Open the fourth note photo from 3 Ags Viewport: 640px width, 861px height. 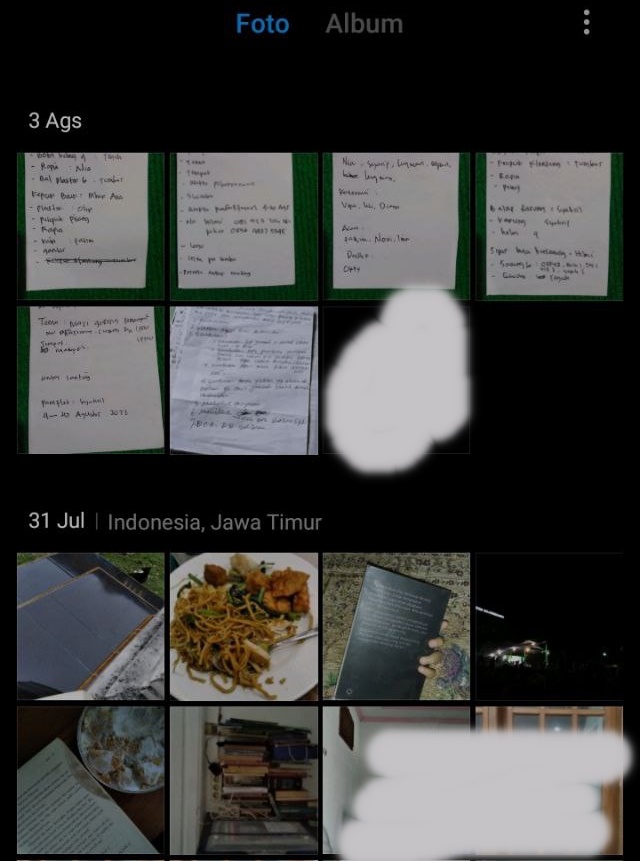pyautogui.click(x=548, y=226)
